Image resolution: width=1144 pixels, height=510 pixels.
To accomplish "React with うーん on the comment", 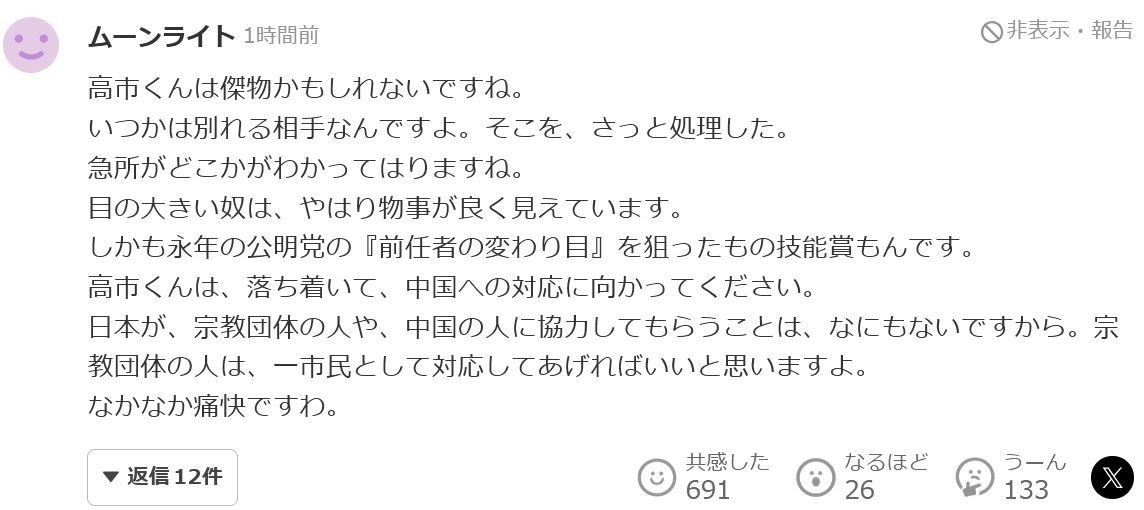I will (x=974, y=477).
